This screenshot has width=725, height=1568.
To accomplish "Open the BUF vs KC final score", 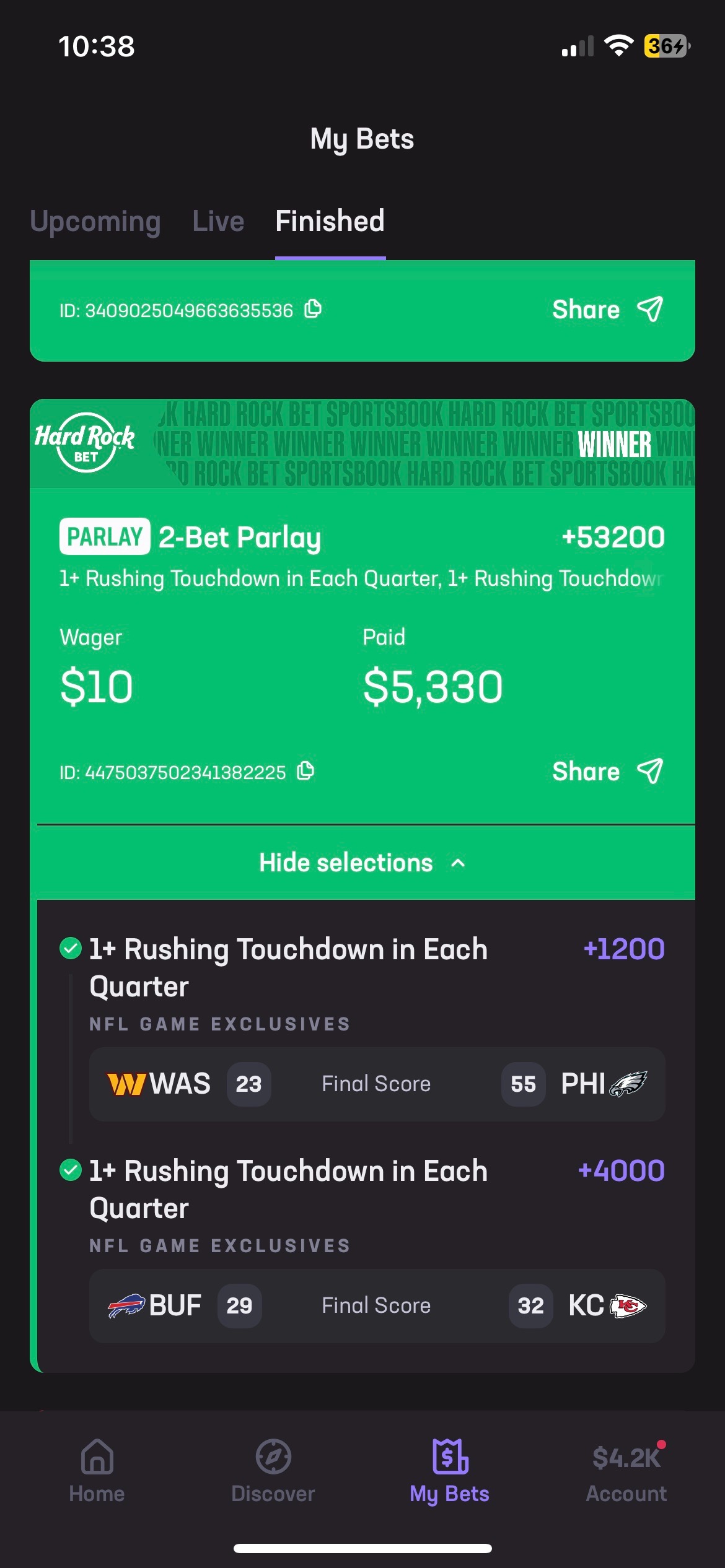I will click(x=377, y=1305).
